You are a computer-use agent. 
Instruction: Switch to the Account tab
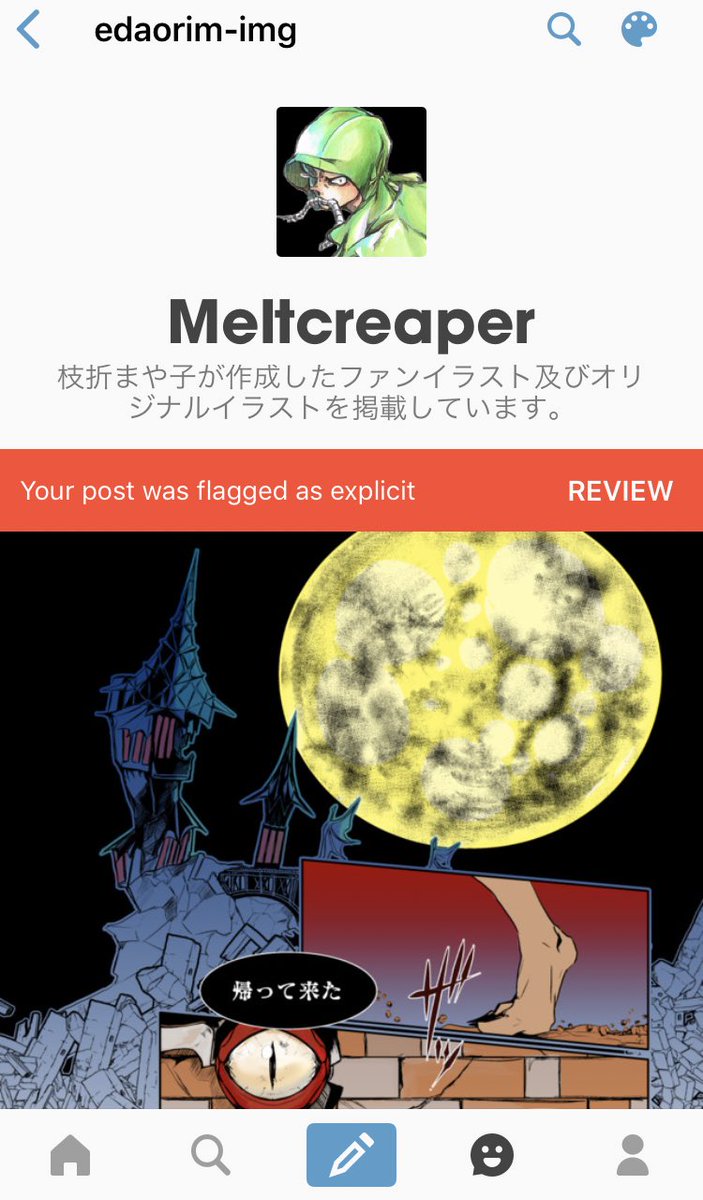pos(632,1156)
